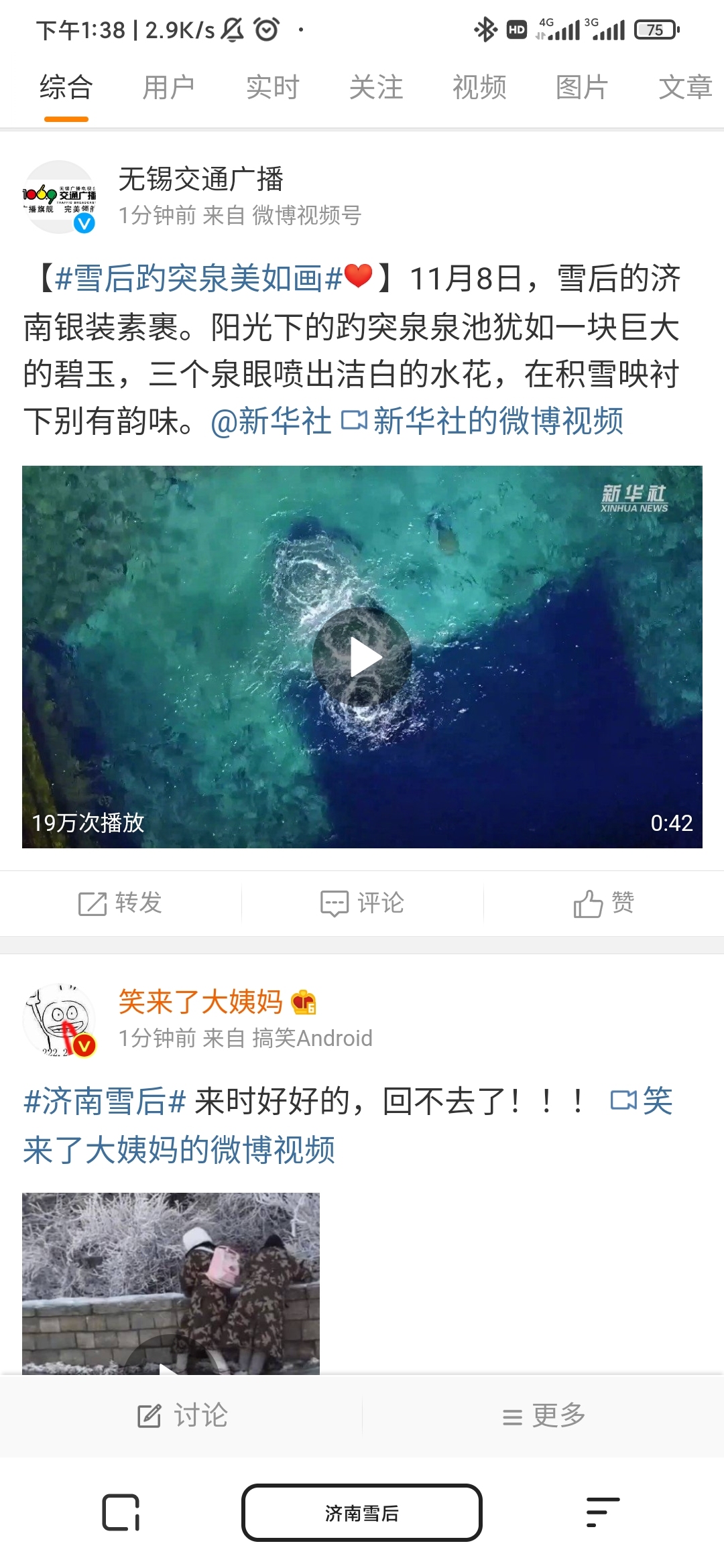The width and height of the screenshot is (724, 1568).
Task: Tap the 济南雪后 search box
Action: click(362, 1513)
